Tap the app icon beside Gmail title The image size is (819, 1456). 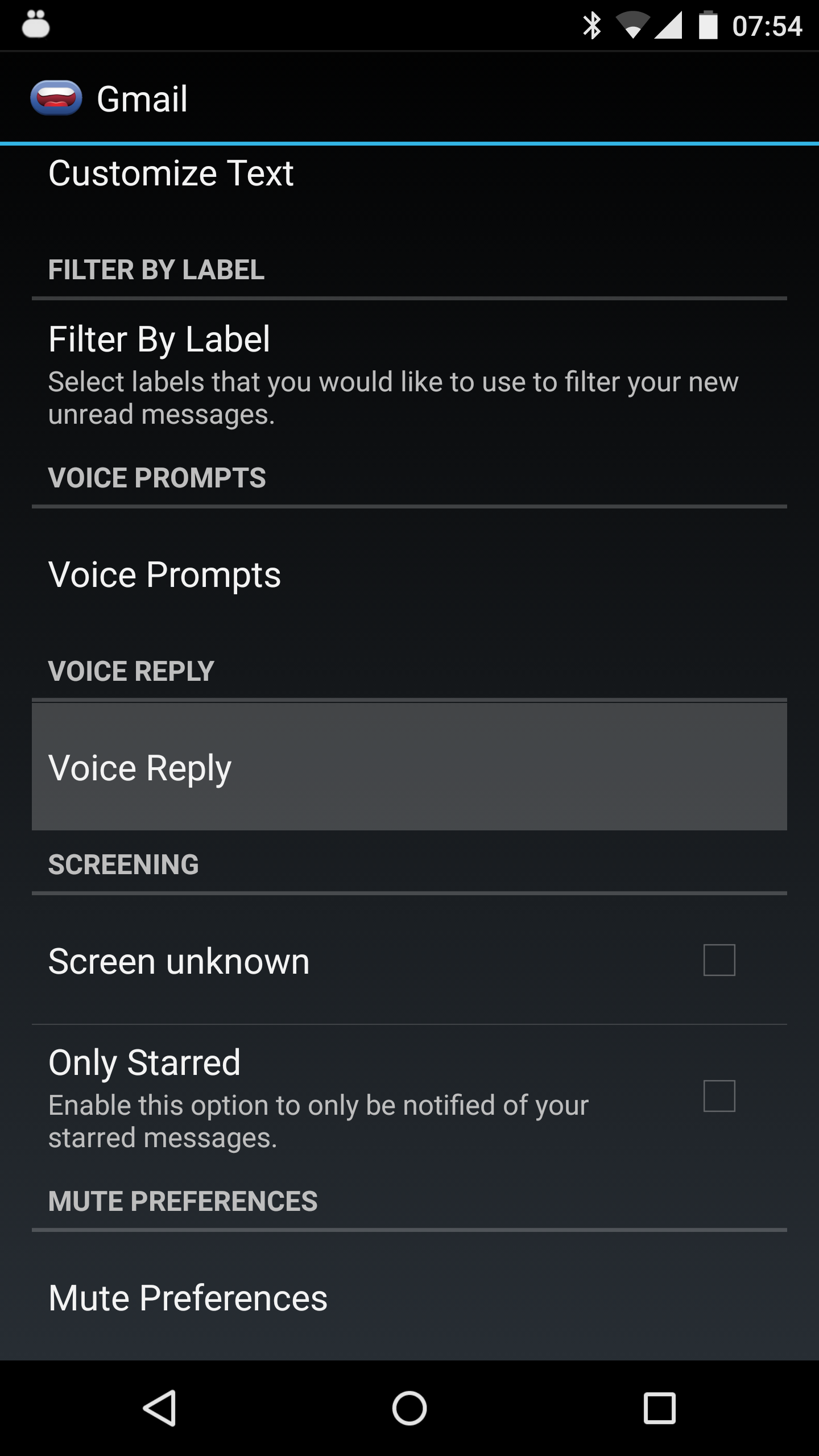[x=56, y=98]
